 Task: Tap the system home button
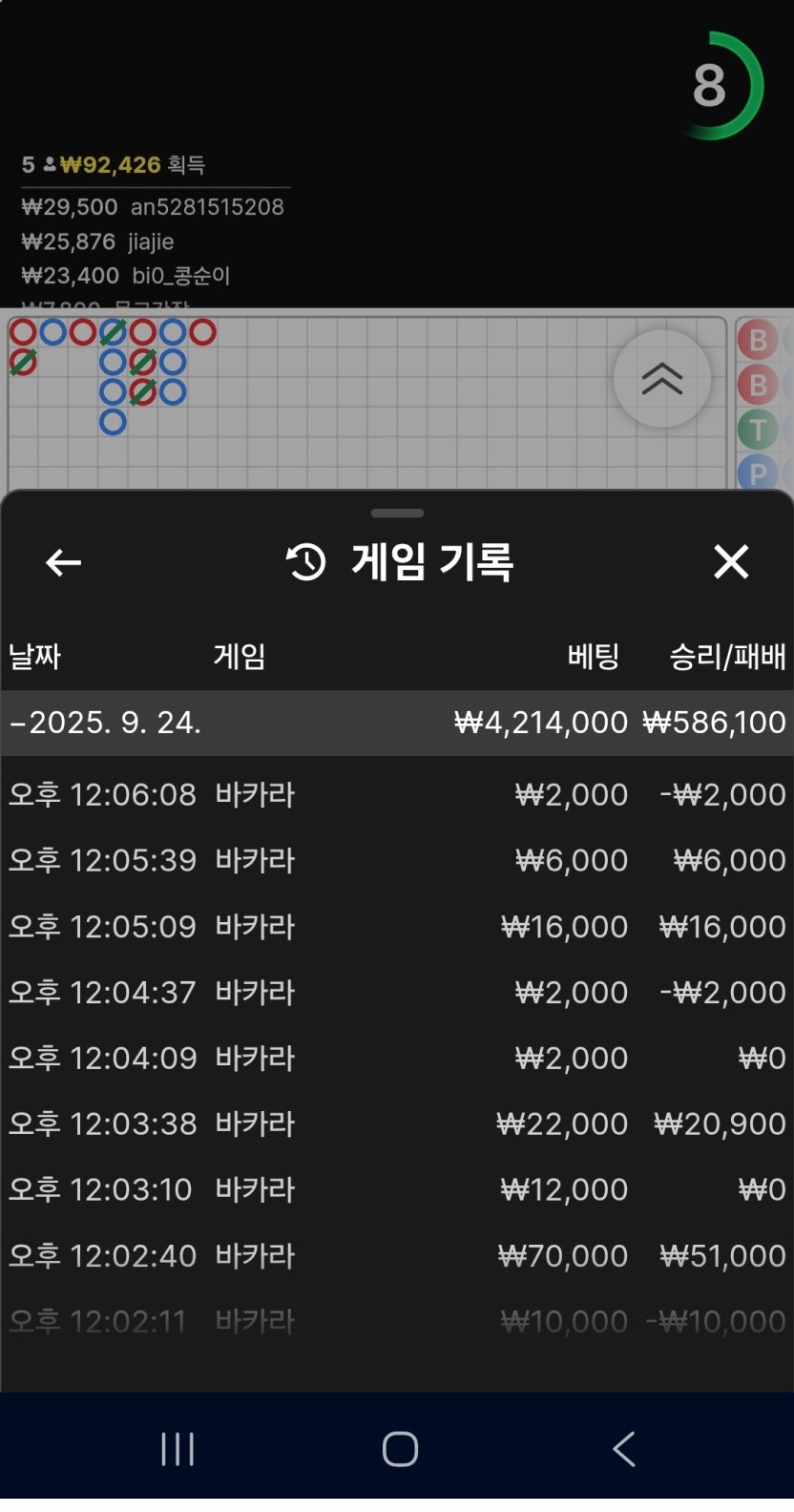[x=400, y=1449]
